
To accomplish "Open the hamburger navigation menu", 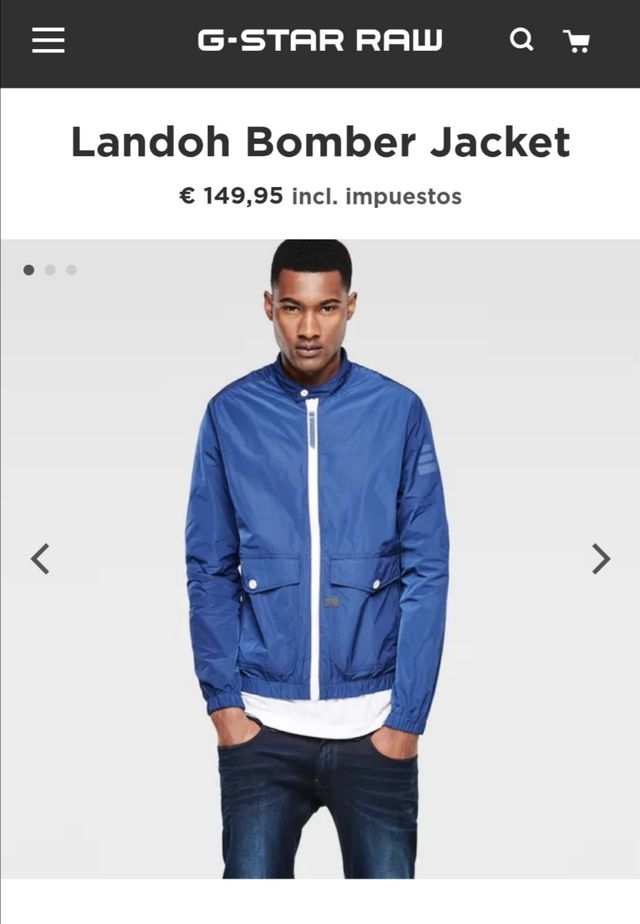I will 48,41.
